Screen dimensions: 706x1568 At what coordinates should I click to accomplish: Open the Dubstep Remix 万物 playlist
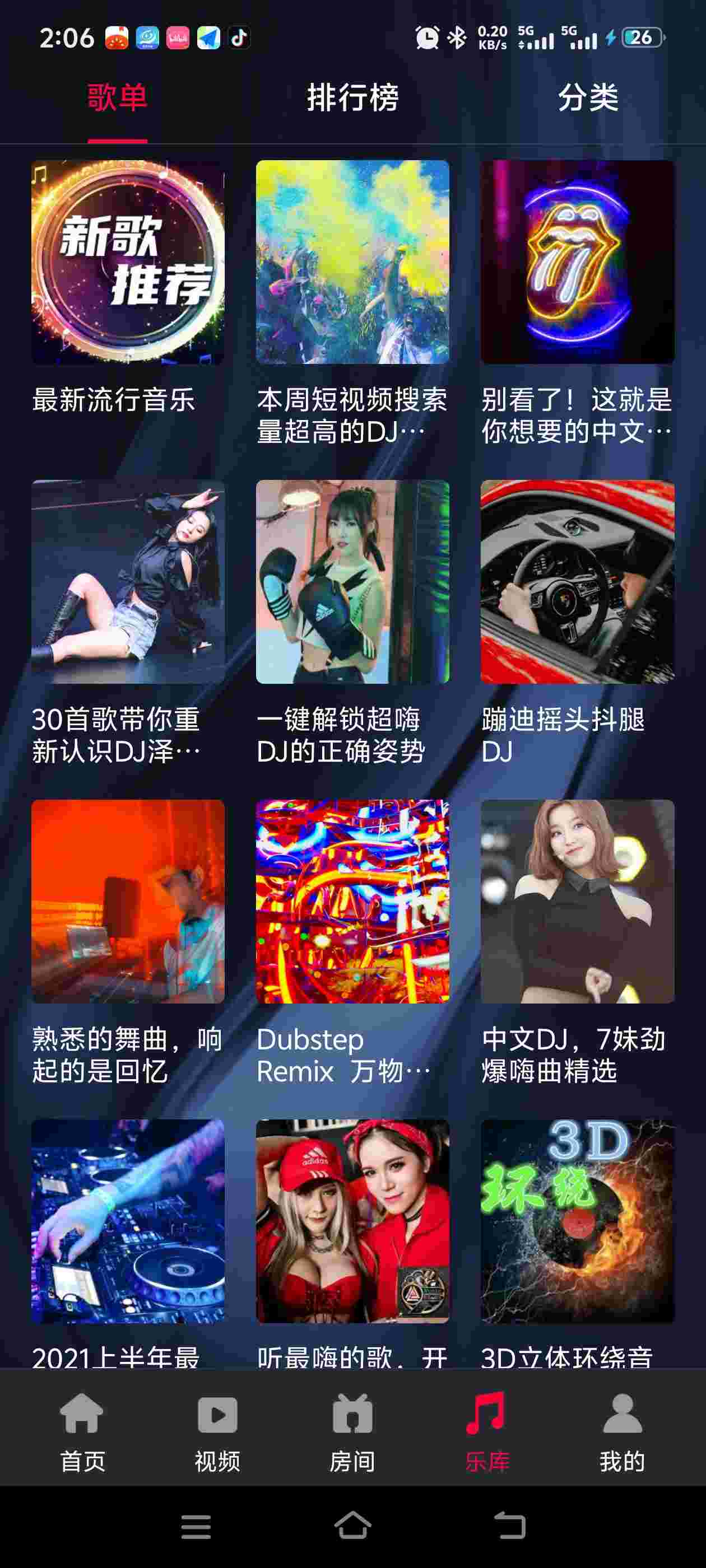(352, 902)
